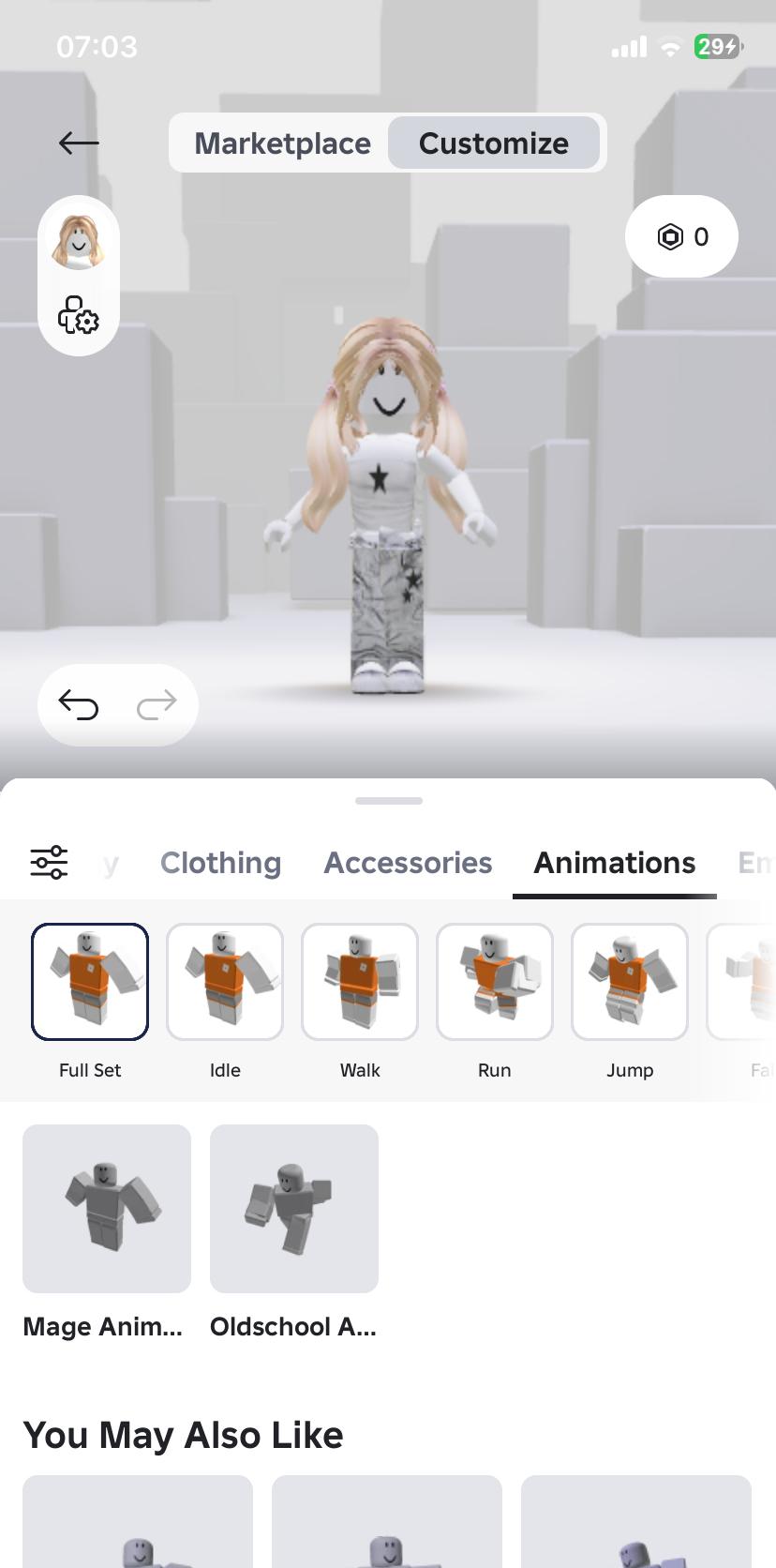
Task: Choose the Idle animation type
Action: click(x=225, y=982)
